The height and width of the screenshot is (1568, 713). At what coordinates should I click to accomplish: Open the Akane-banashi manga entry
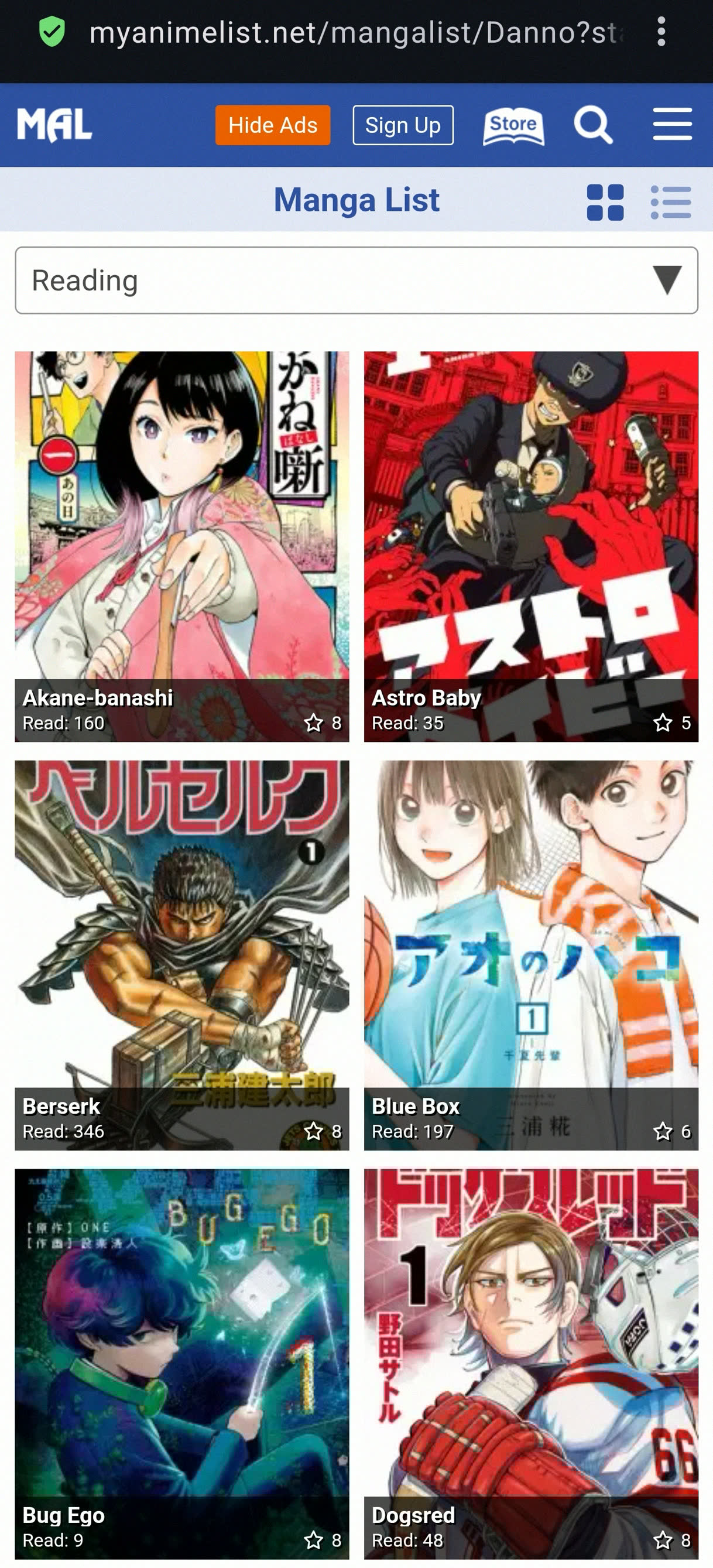coord(182,546)
